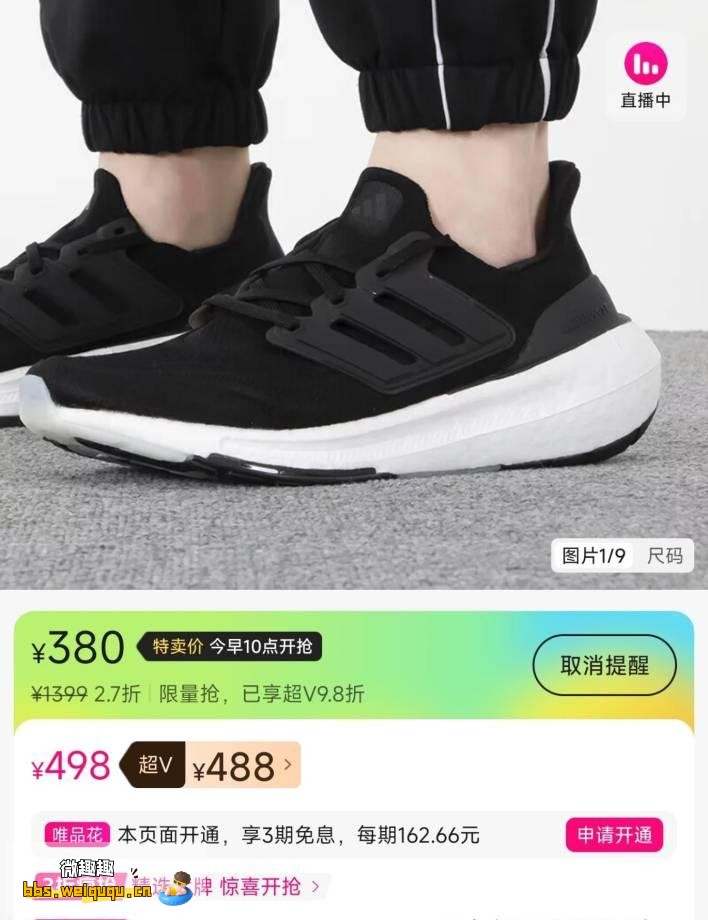Open the 直播中 live stream

tap(645, 75)
